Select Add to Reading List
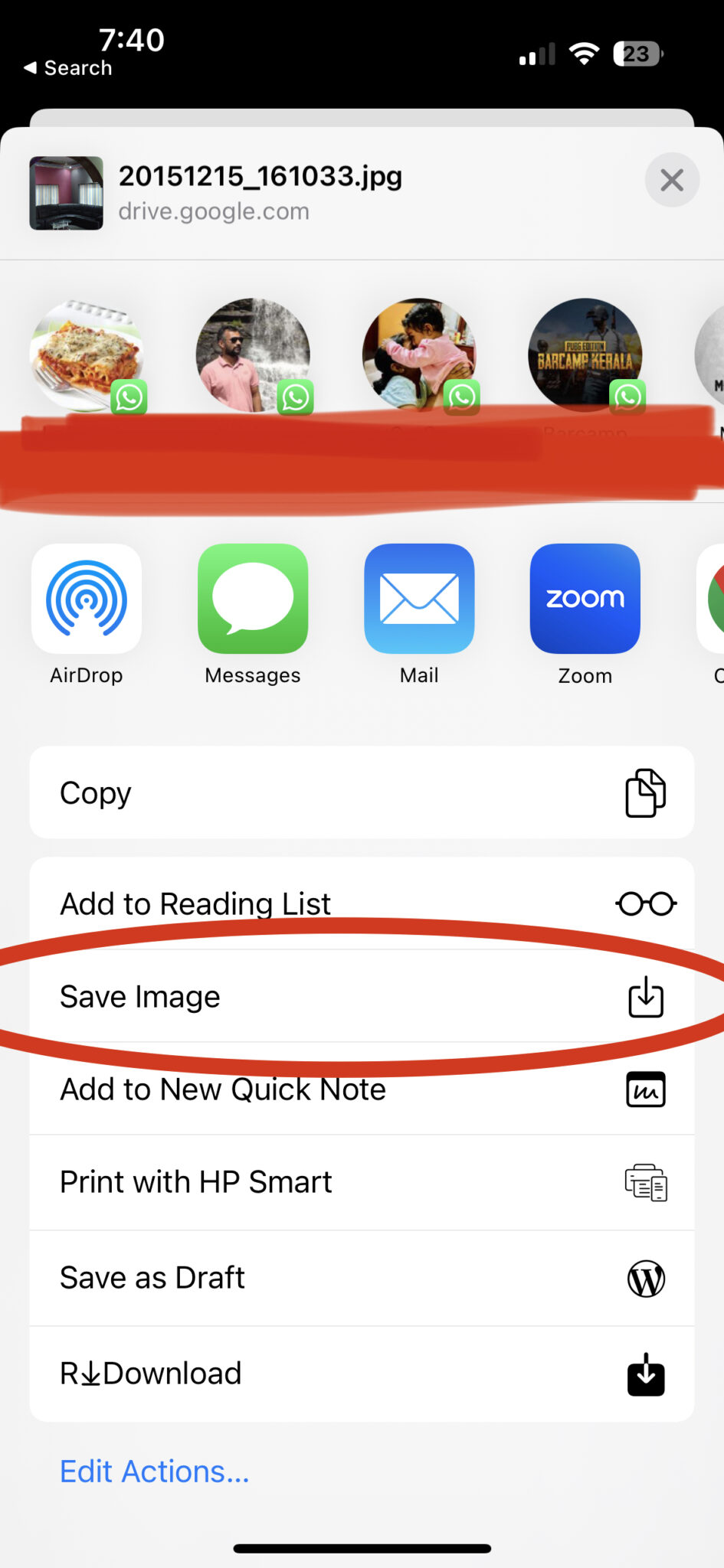 pos(362,903)
